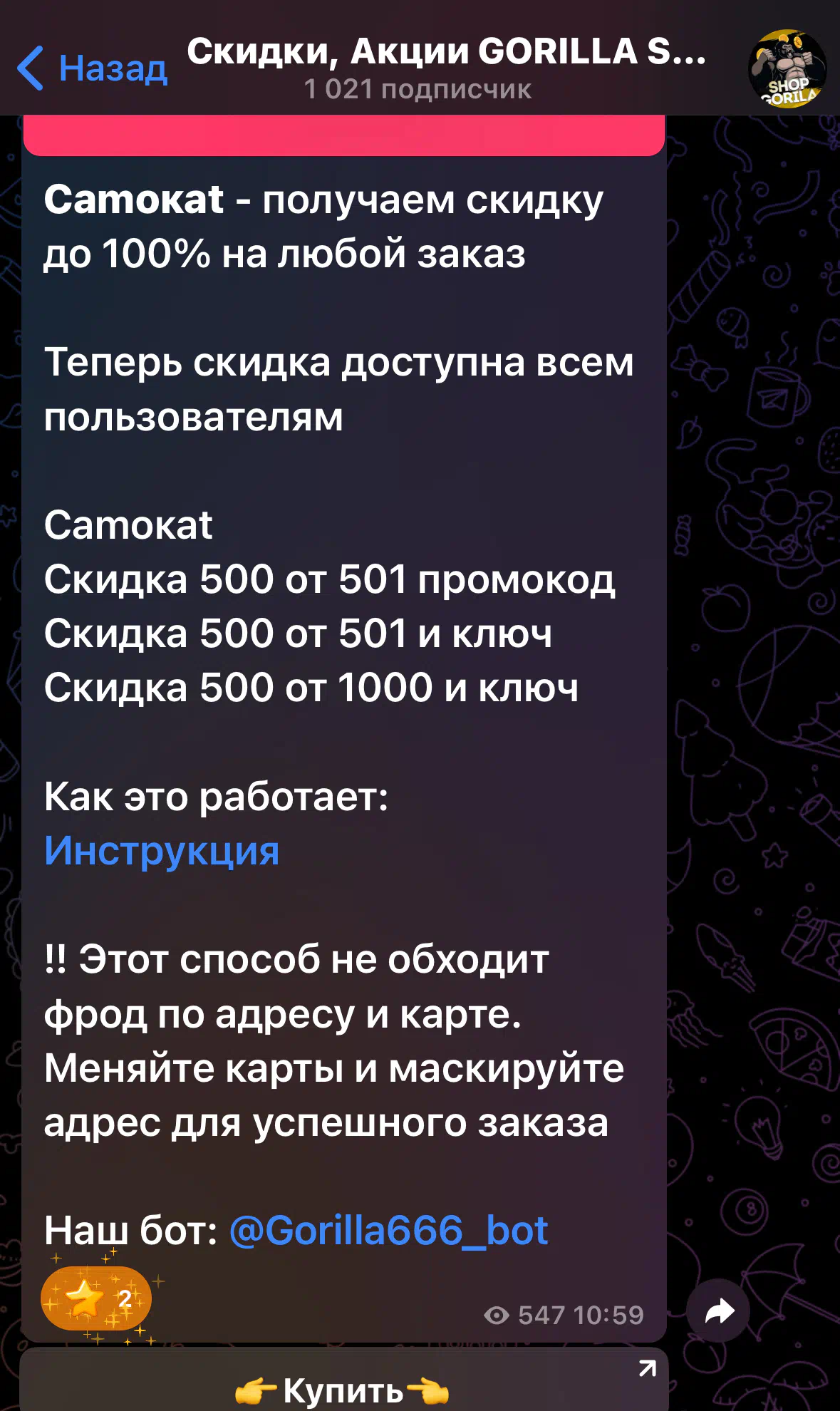Go back with the Назад button
The image size is (840, 1411).
pos(92,68)
